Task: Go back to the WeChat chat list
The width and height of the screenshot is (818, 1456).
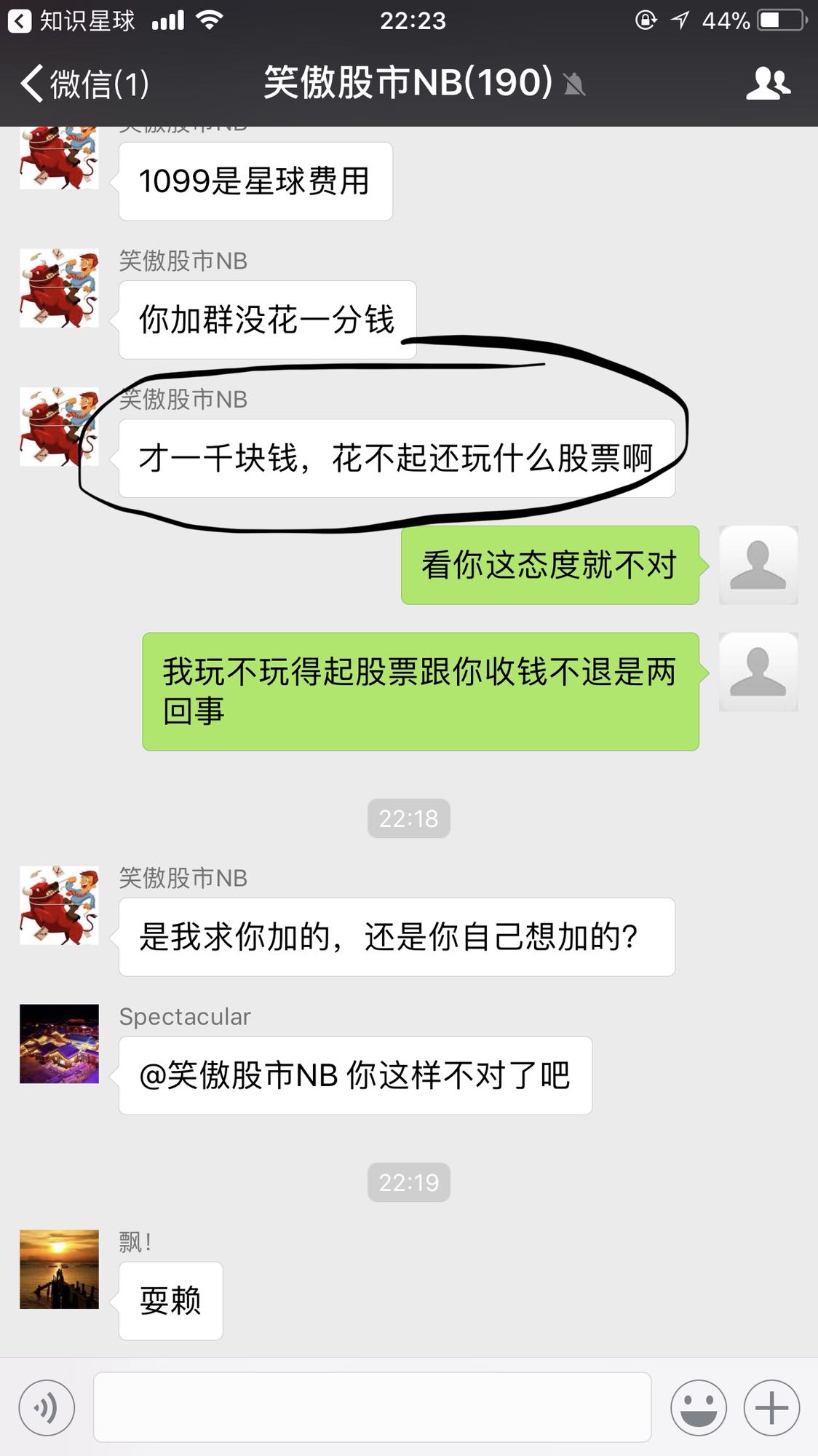Action: pos(84,83)
